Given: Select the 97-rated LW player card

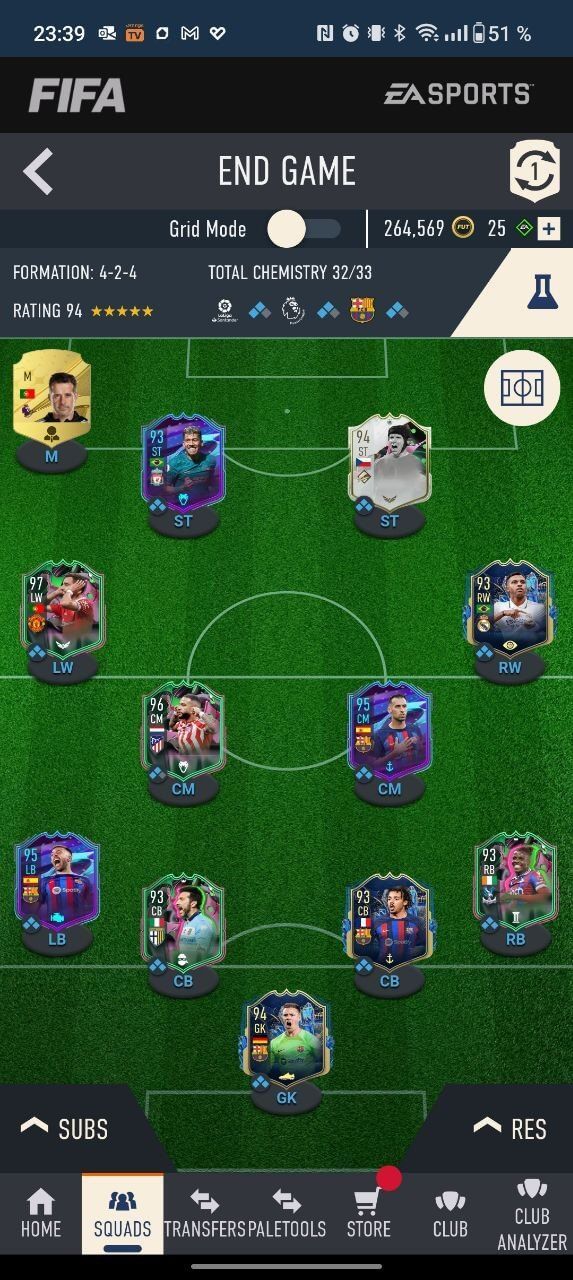Looking at the screenshot, I should [62, 609].
